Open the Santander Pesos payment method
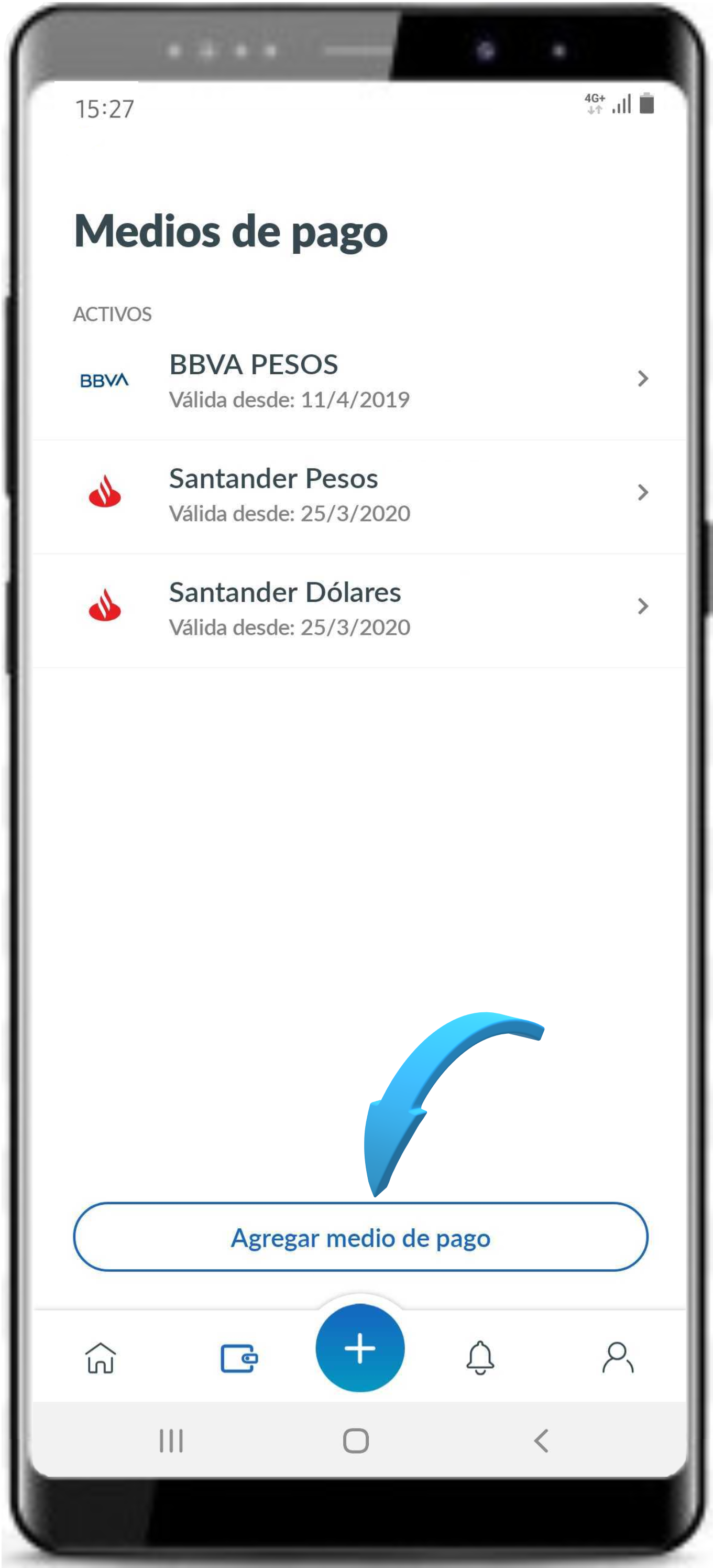Screen dimensions: 713x1568 [359, 494]
